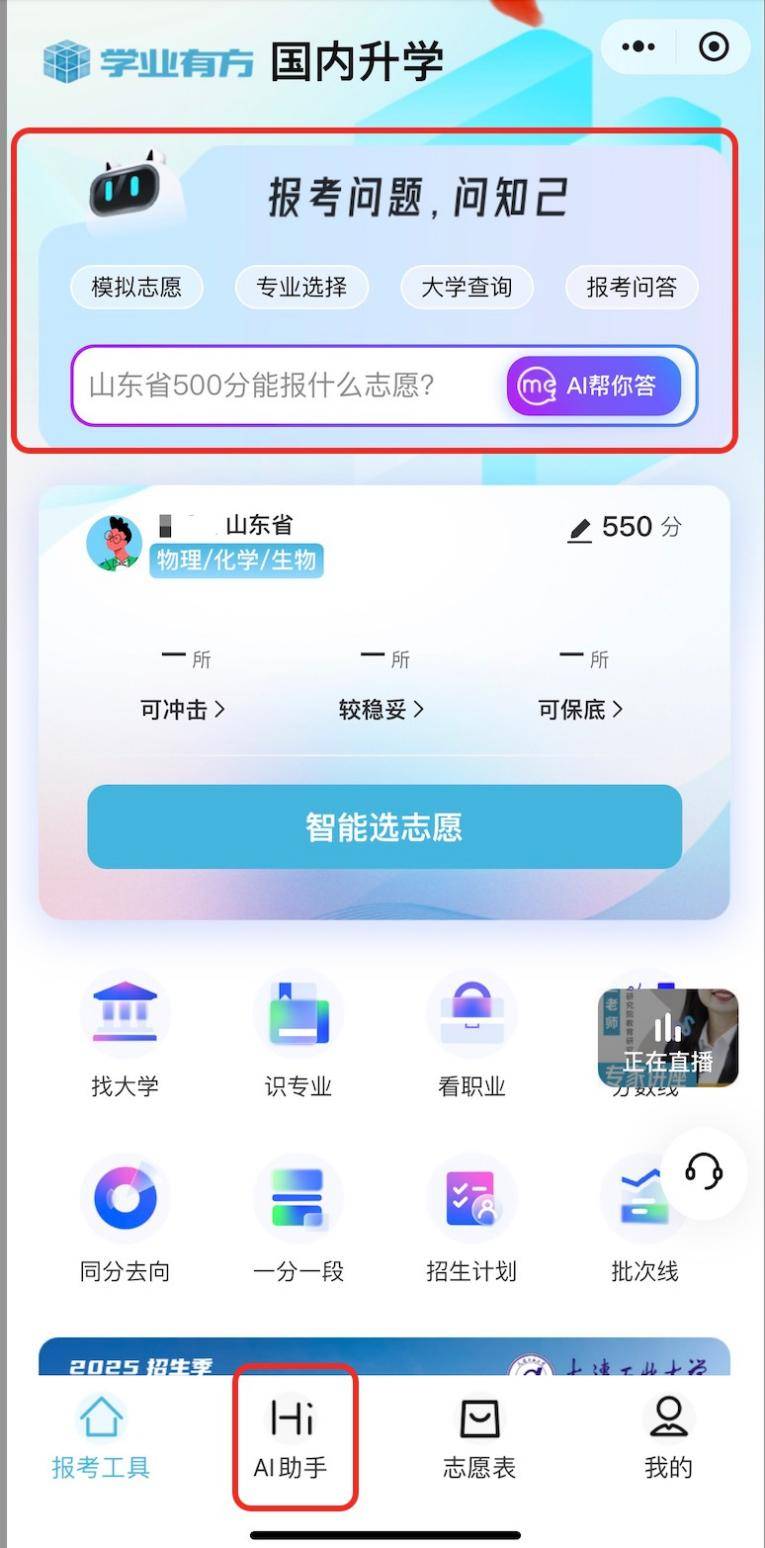Viewport: 765px width, 1548px height.
Task: Edit the 550 分 score
Action: click(x=625, y=527)
